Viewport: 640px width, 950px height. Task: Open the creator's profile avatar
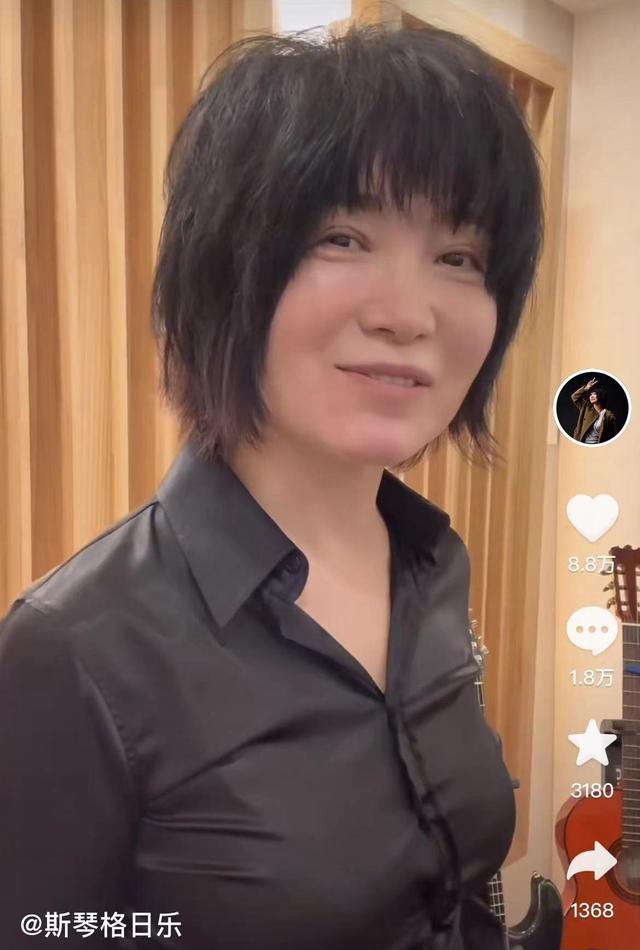(592, 408)
